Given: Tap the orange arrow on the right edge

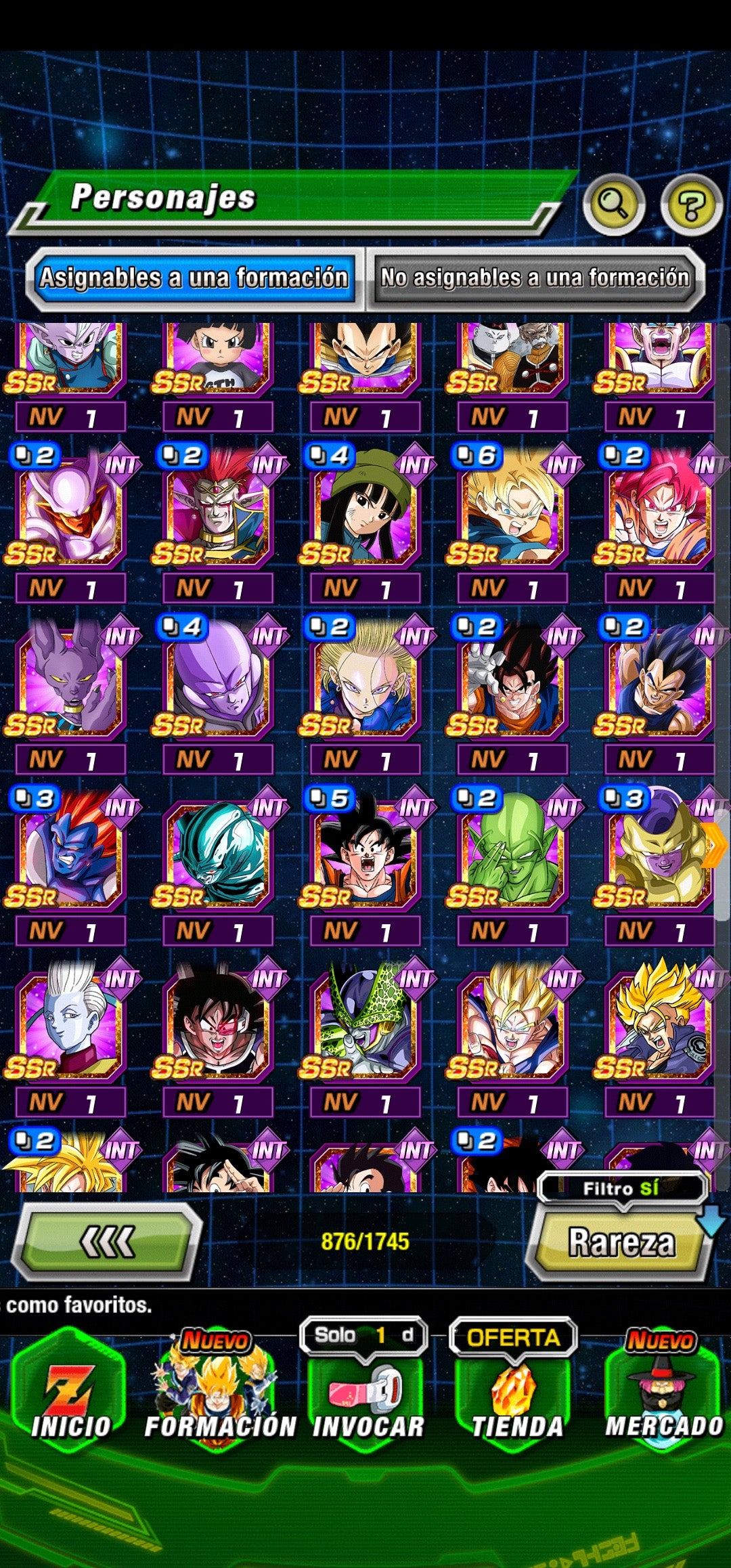Looking at the screenshot, I should 715,845.
